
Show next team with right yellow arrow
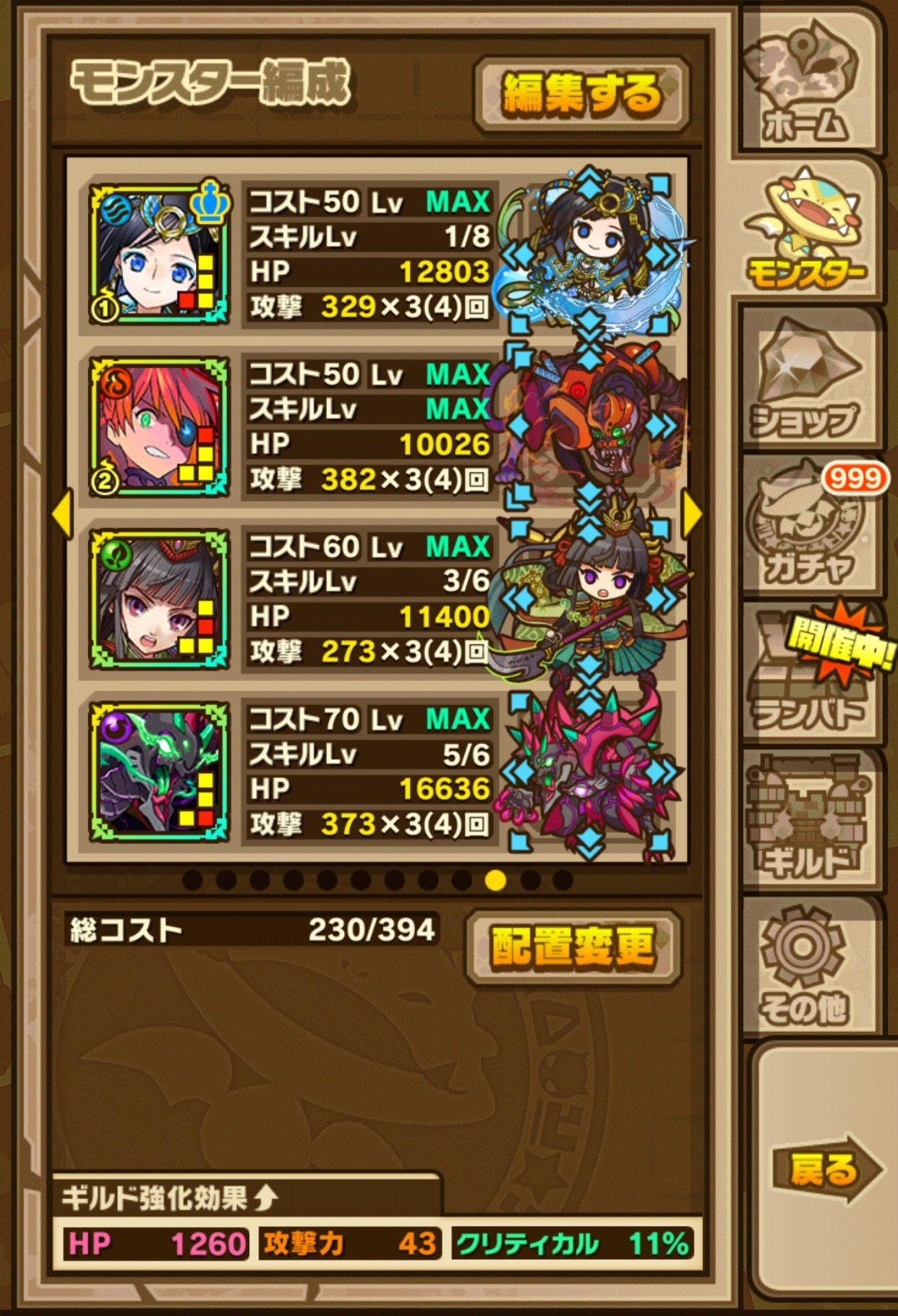(x=691, y=513)
